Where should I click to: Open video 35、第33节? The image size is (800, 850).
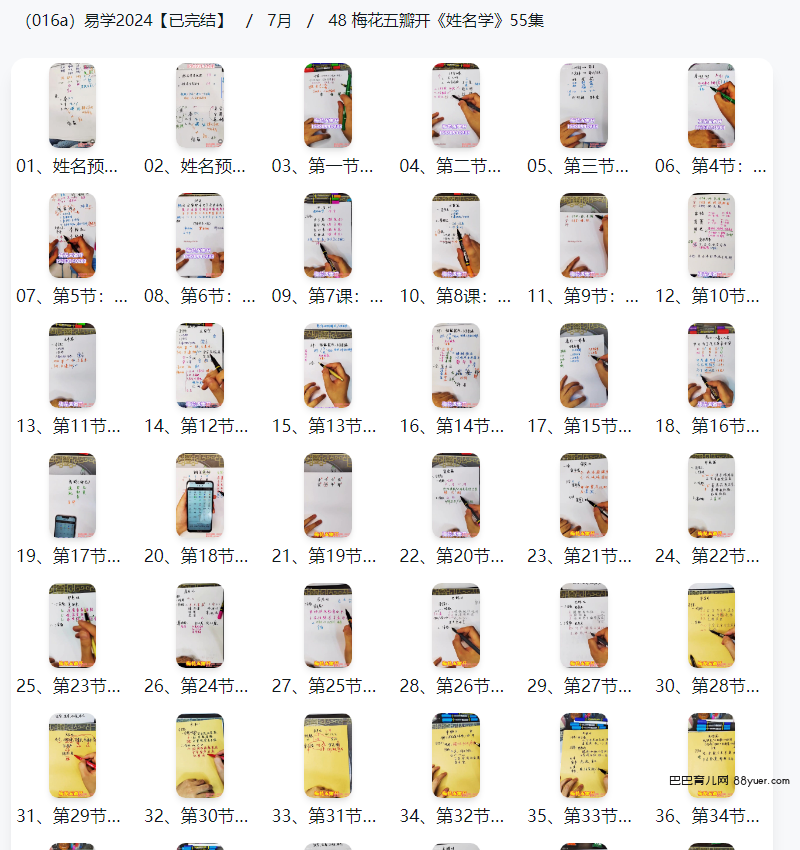(x=584, y=756)
